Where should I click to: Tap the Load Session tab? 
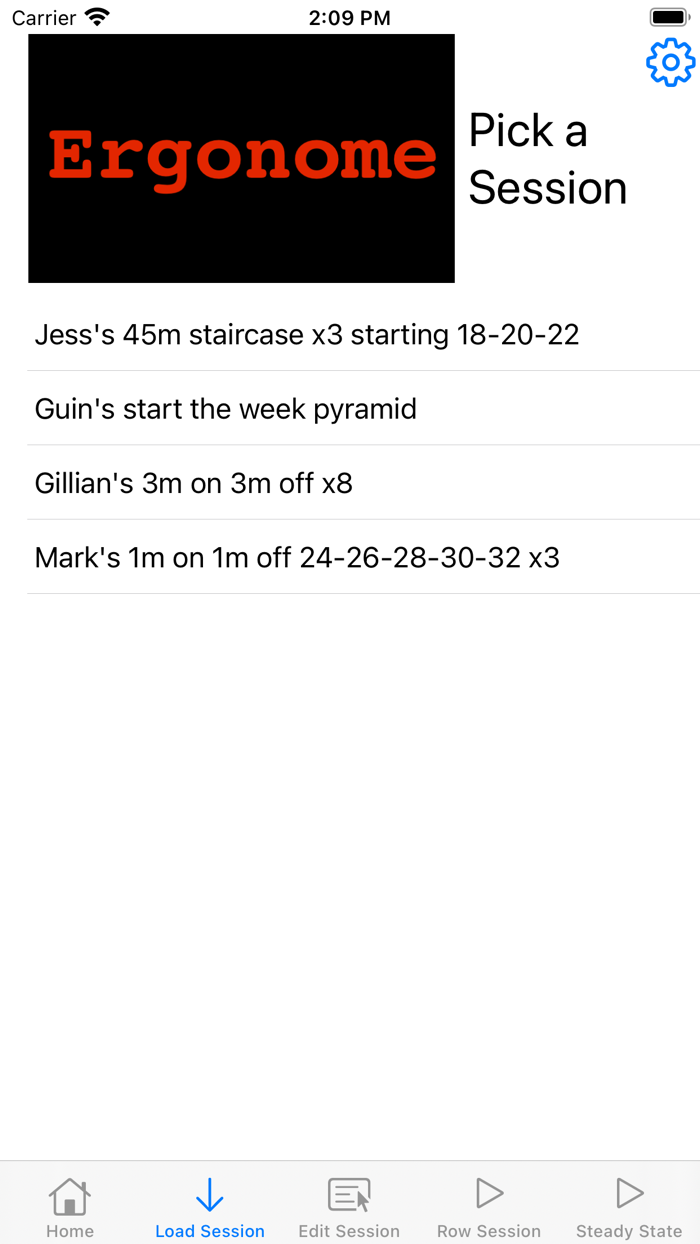pyautogui.click(x=210, y=1206)
